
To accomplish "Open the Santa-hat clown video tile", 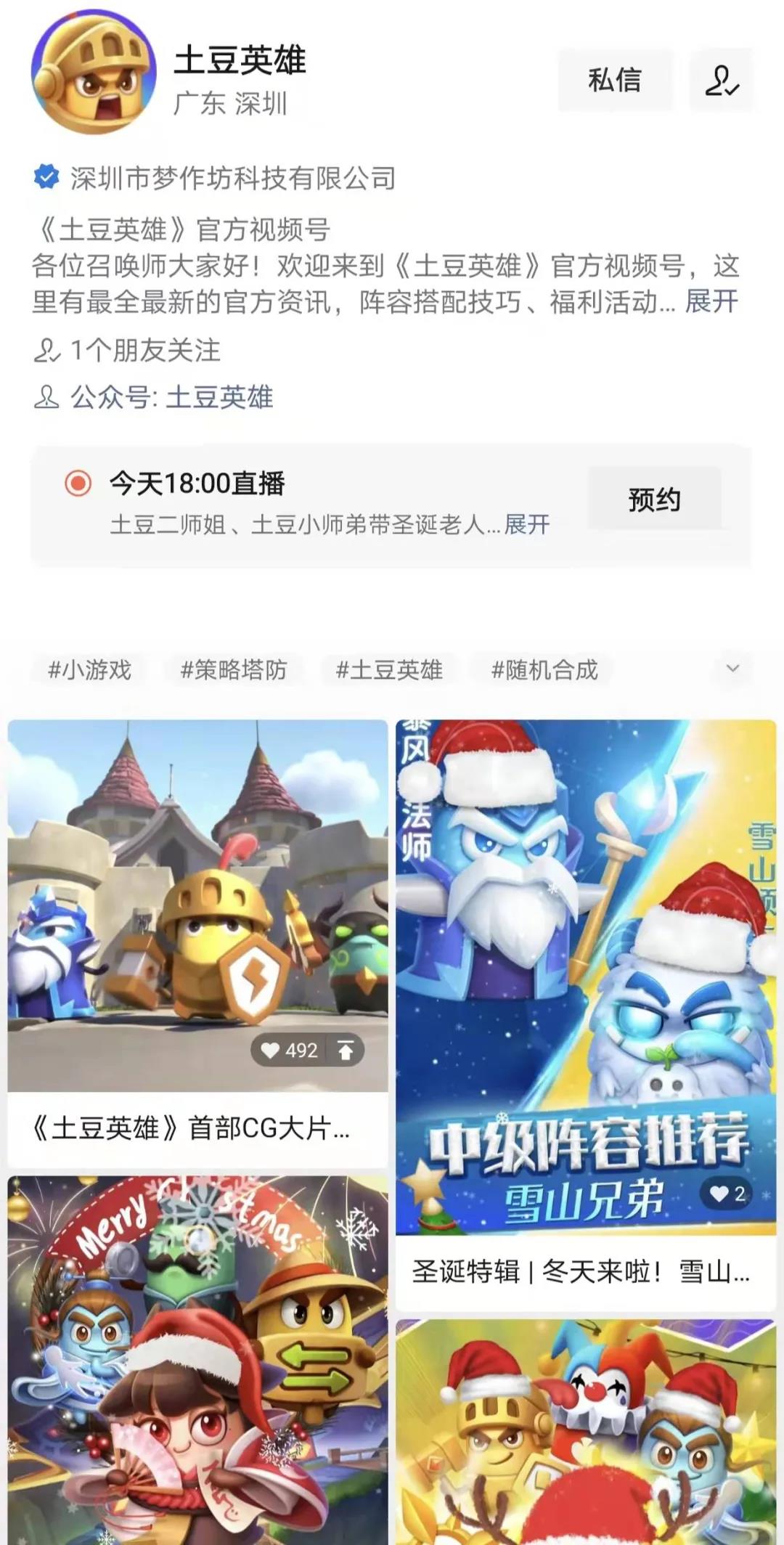I will pos(585,1430).
